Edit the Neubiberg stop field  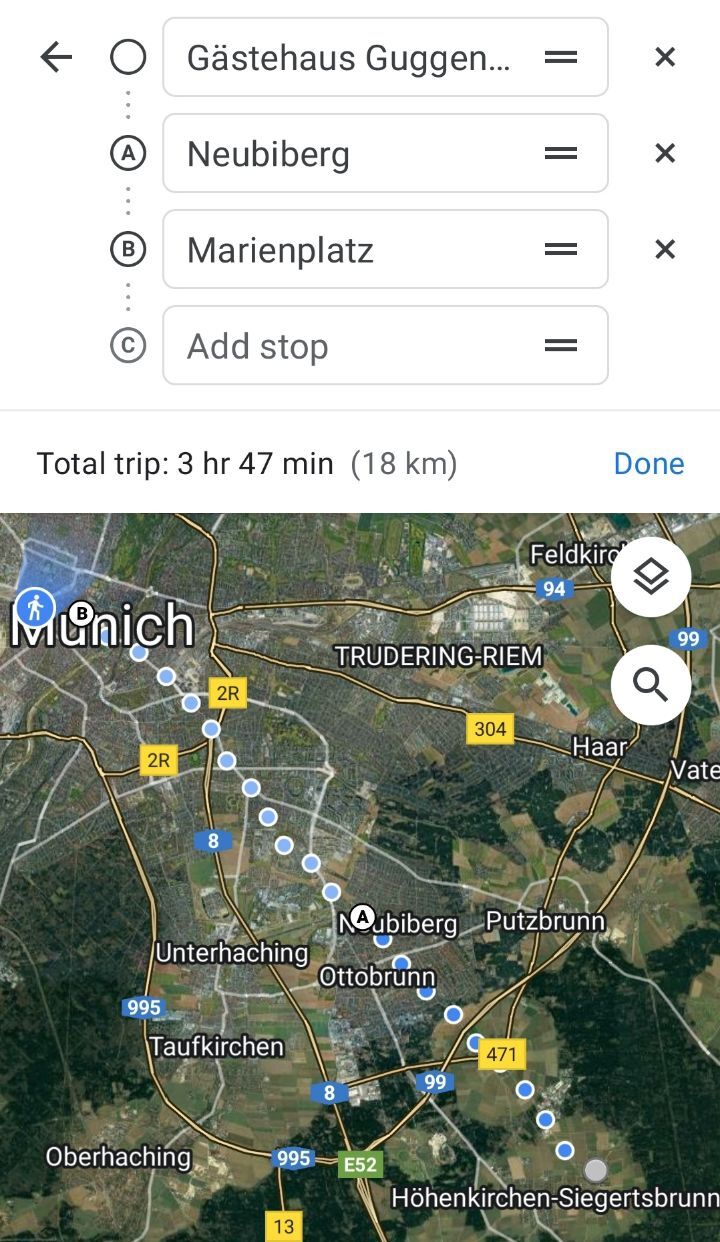pyautogui.click(x=350, y=154)
